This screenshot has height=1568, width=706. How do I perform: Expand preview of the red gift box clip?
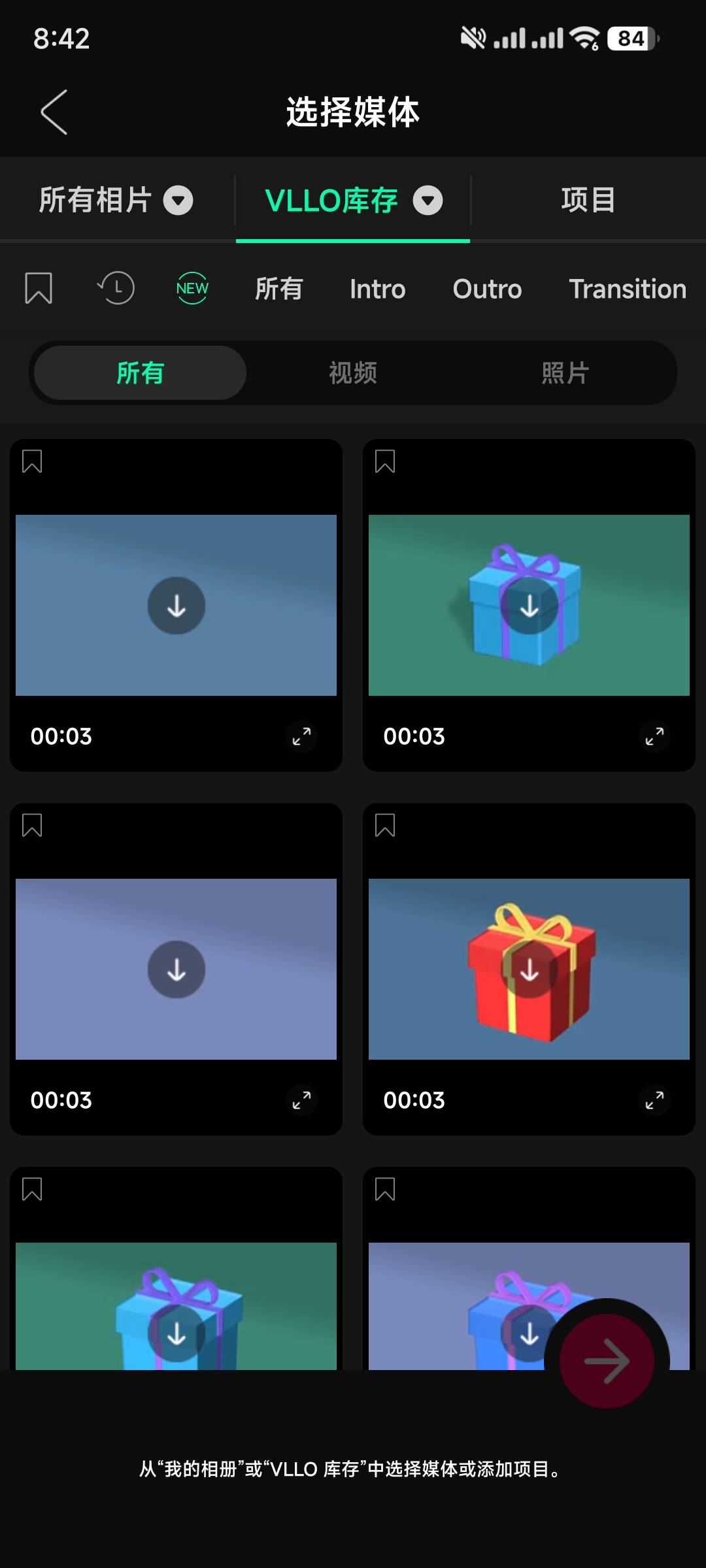[x=654, y=1100]
